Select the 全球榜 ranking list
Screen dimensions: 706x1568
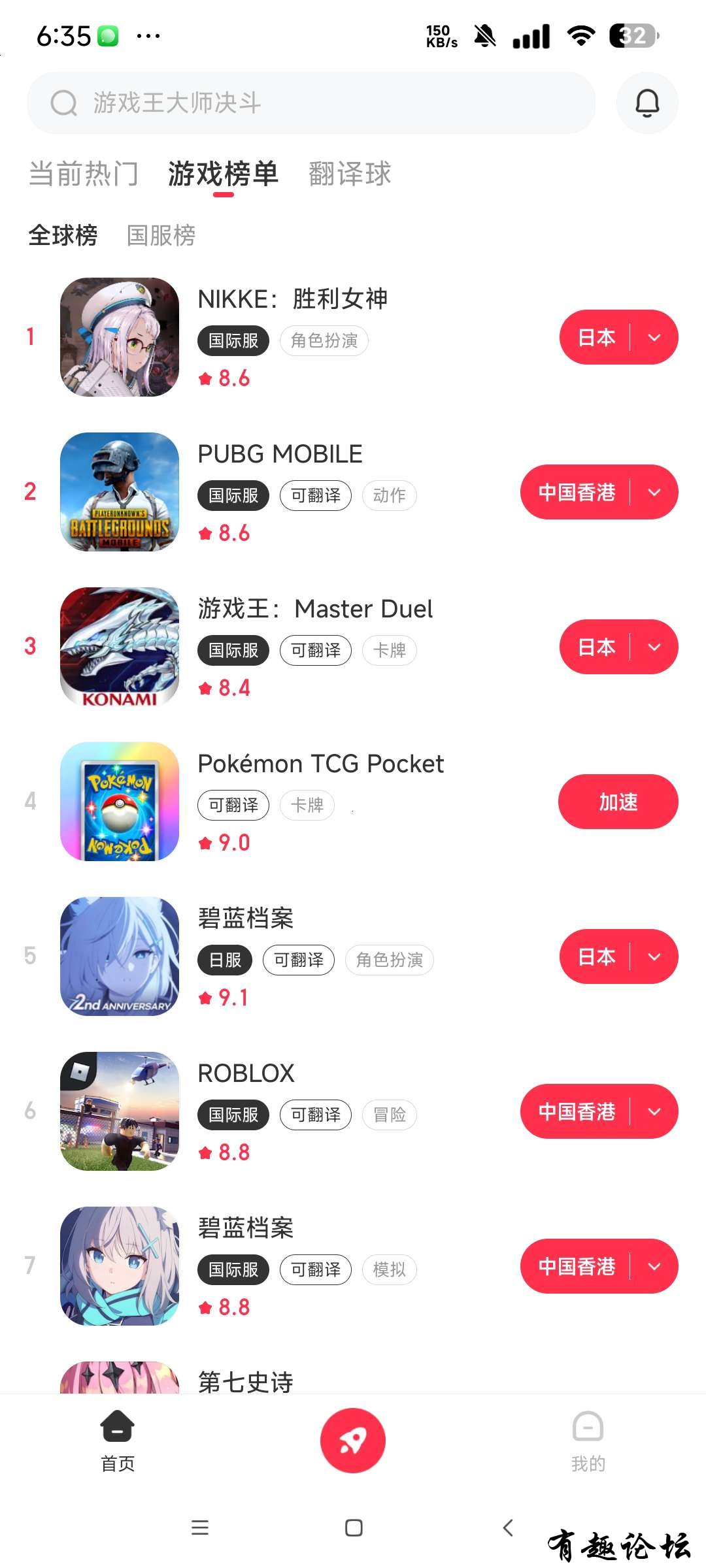tap(63, 235)
